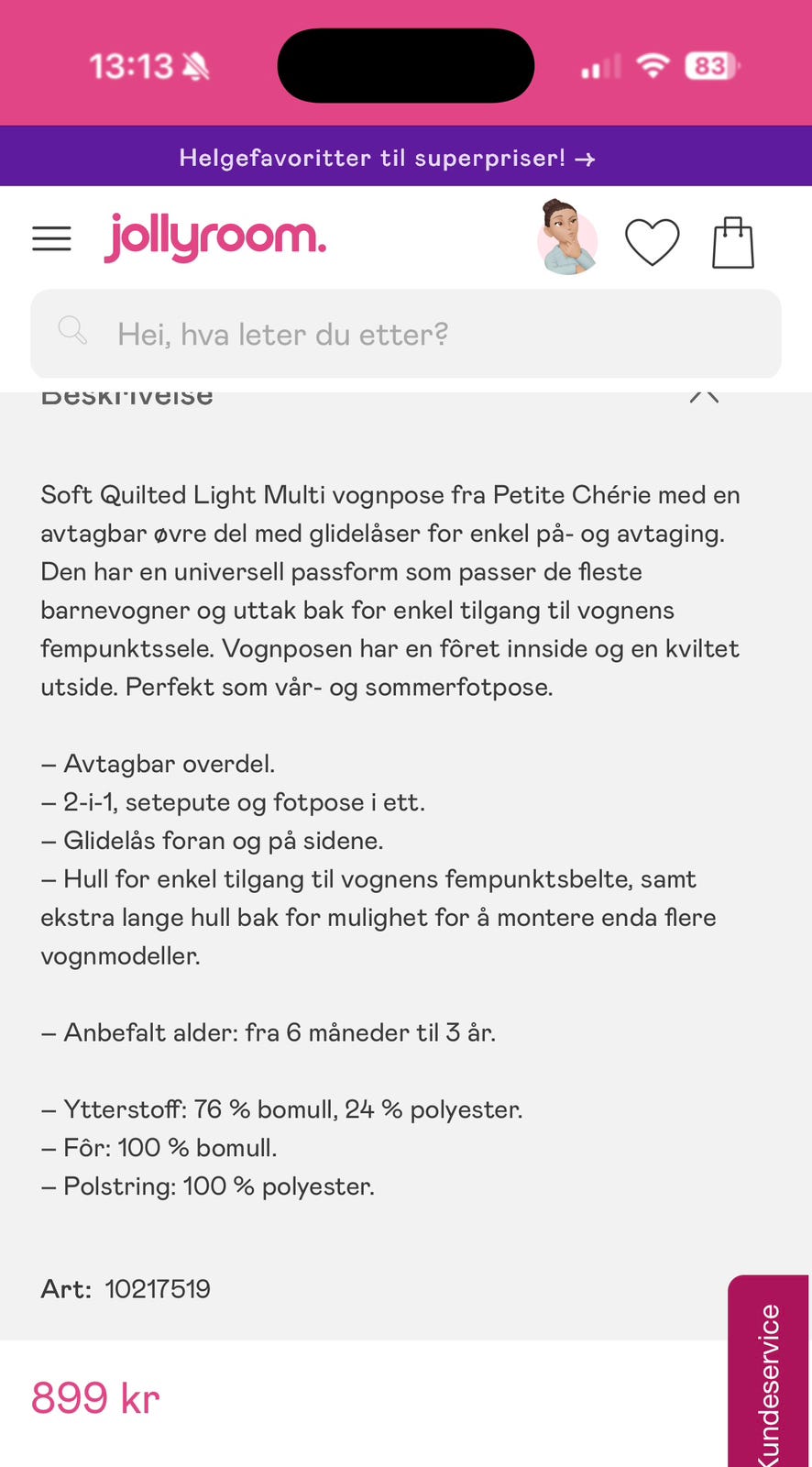This screenshot has height=1467, width=812.
Task: Tap the clock showing 13:13
Action: [x=132, y=65]
